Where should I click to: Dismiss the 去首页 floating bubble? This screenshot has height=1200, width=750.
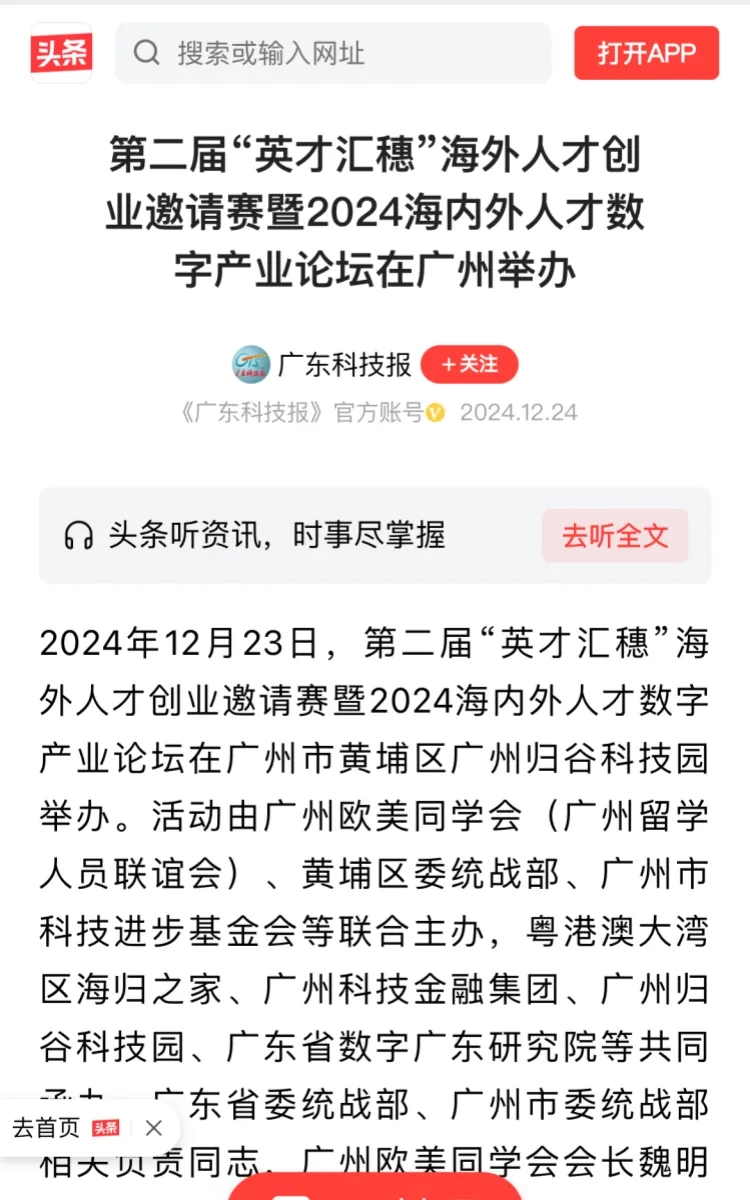click(x=154, y=1128)
